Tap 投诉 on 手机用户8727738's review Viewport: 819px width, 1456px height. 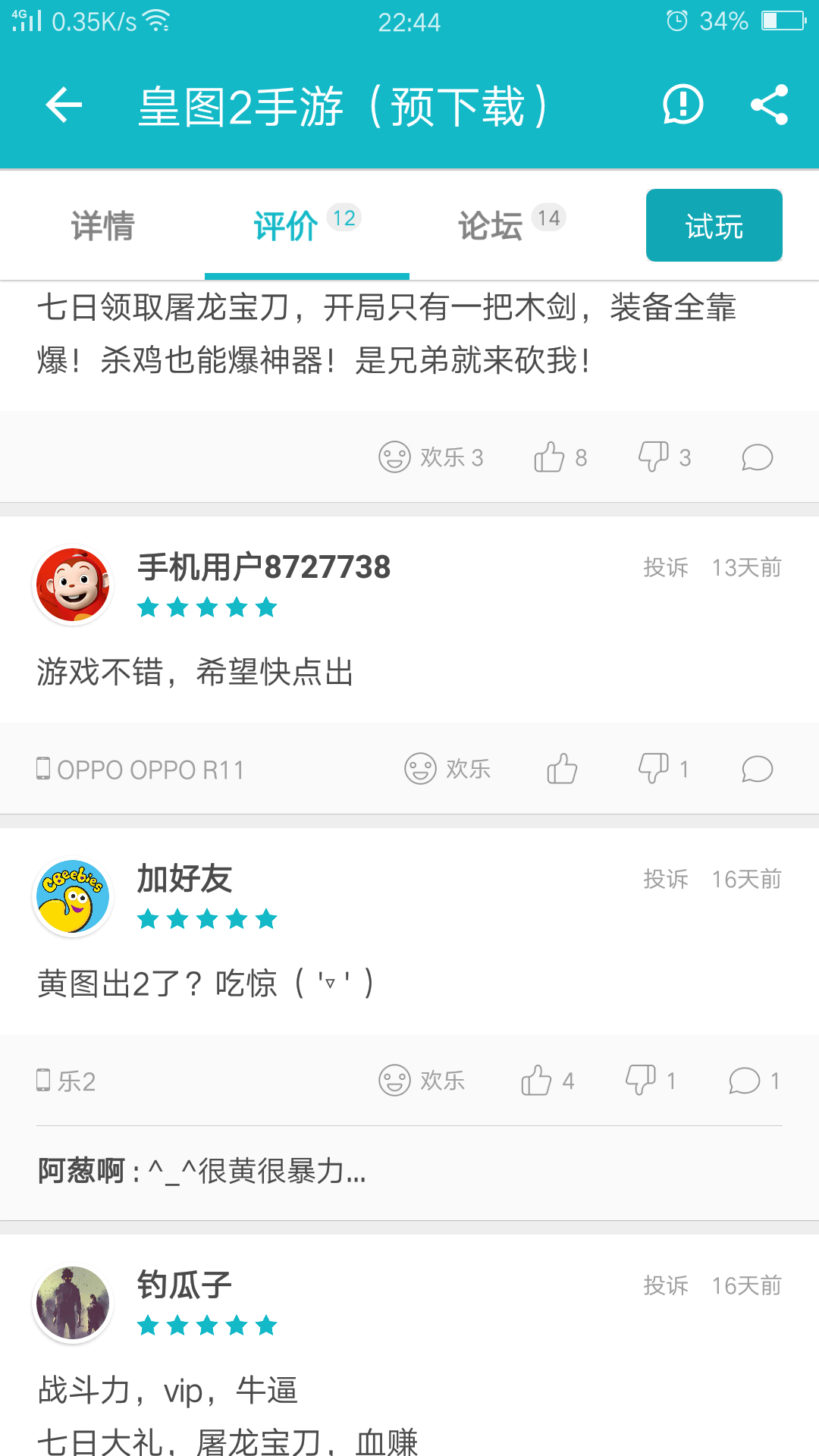pos(666,567)
